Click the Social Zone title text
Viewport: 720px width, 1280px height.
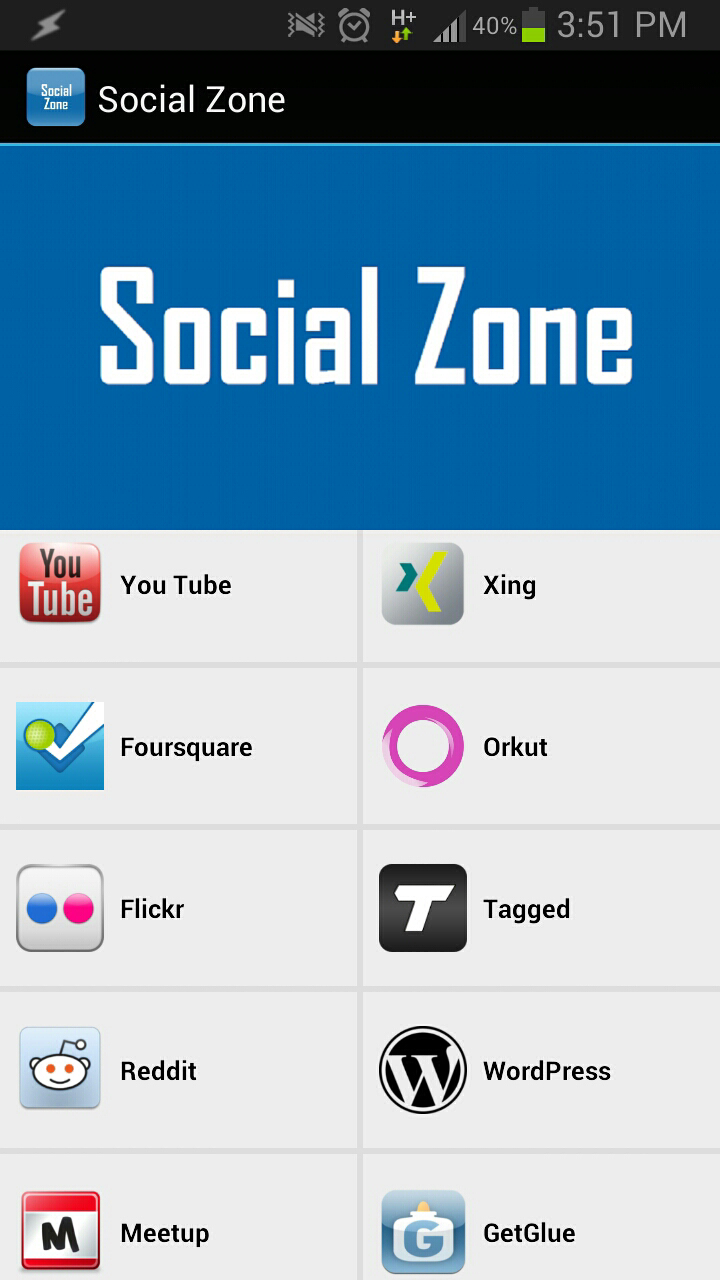coord(190,97)
